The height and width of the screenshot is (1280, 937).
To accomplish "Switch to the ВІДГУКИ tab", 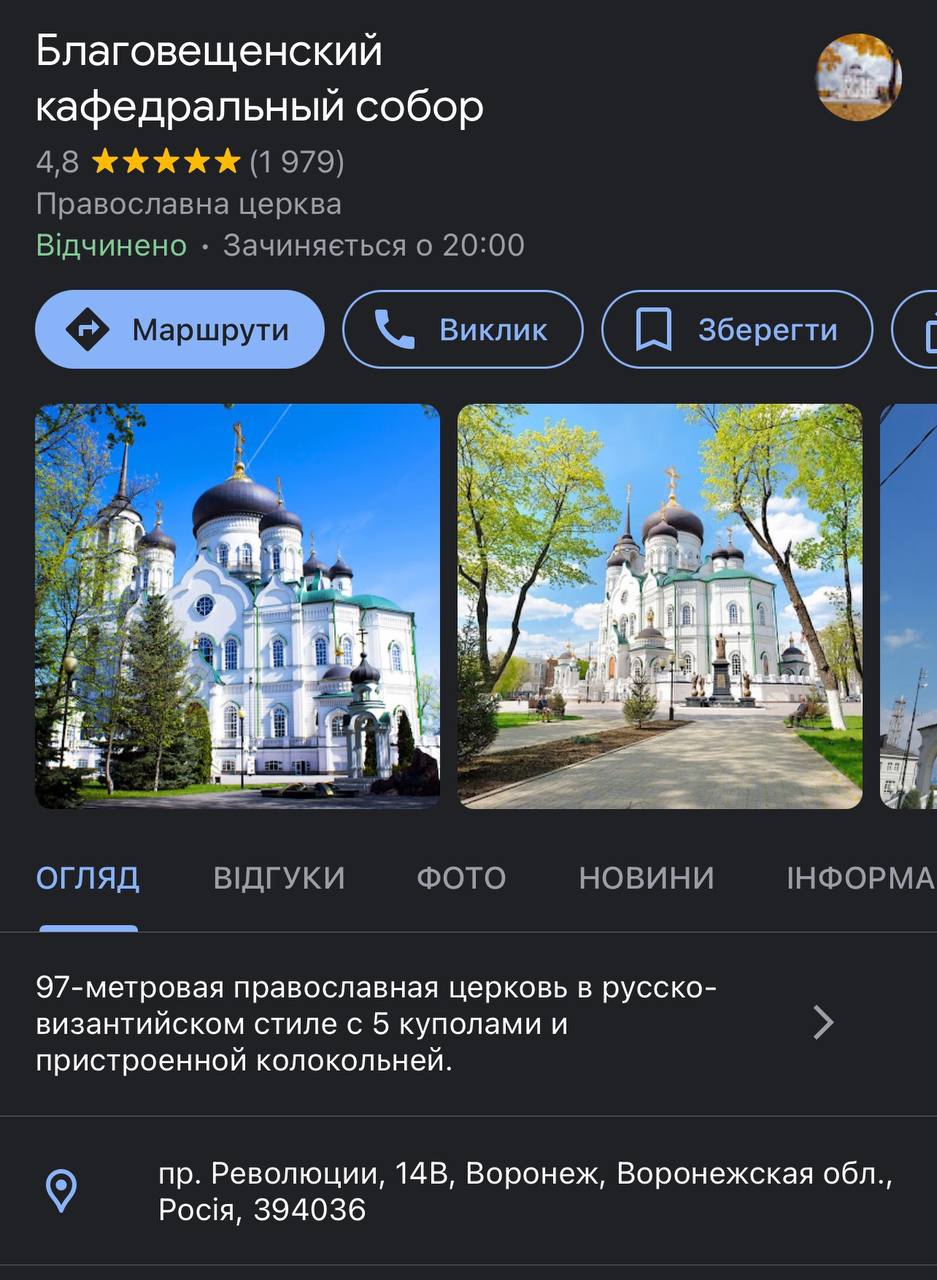I will coord(279,878).
